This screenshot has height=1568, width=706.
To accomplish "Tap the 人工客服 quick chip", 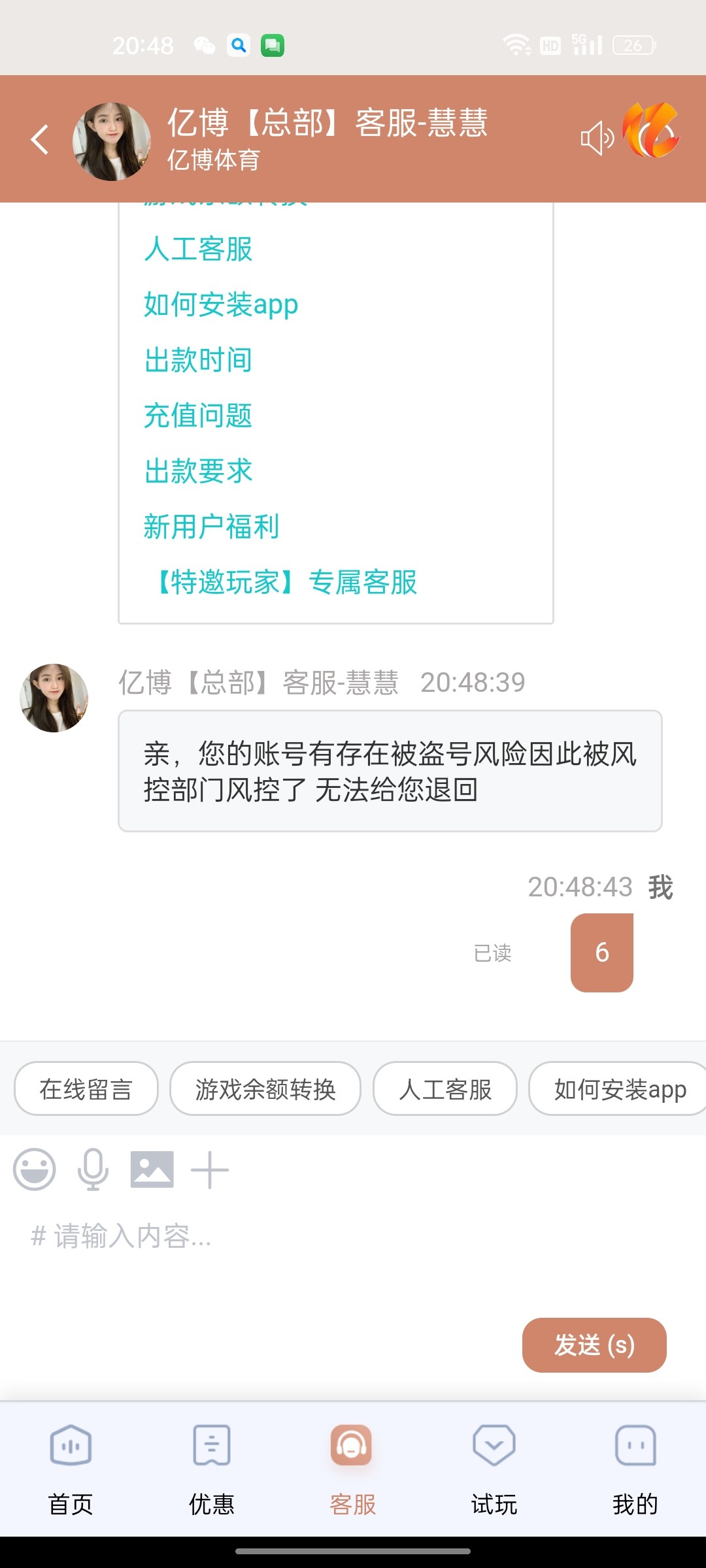I will (x=445, y=1089).
